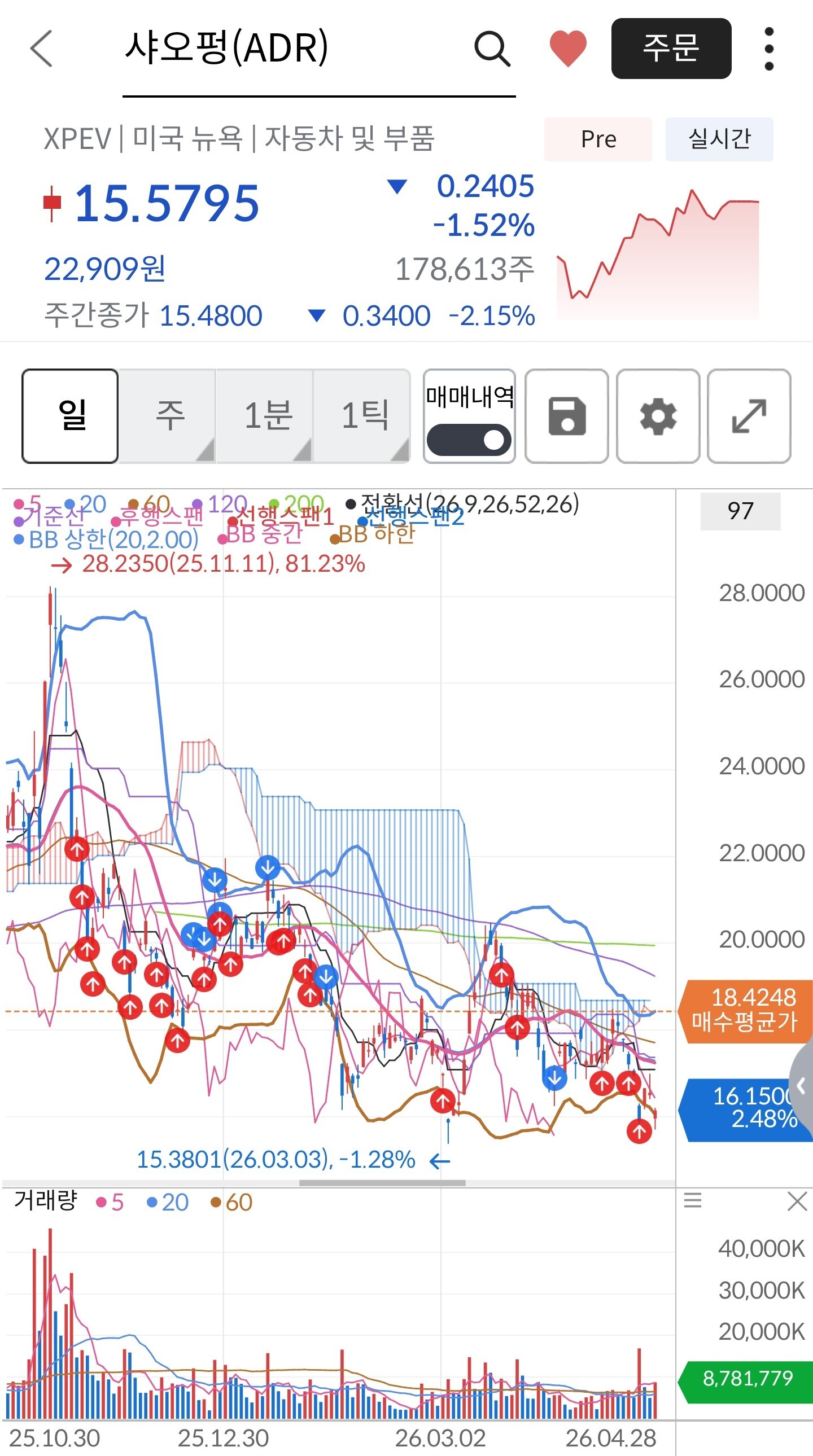Switch chart to 1분 interval

(x=265, y=416)
